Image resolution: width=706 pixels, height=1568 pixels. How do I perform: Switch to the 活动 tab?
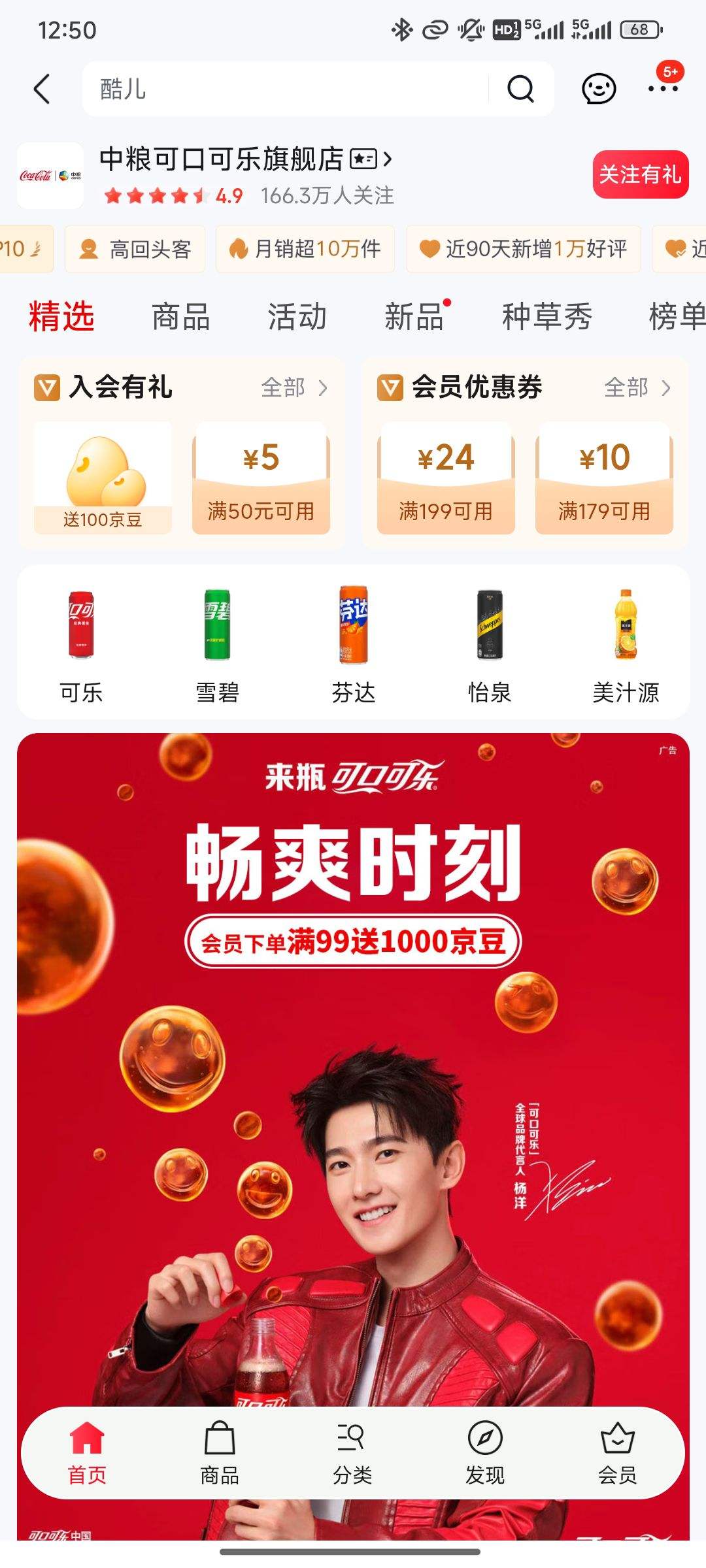297,318
